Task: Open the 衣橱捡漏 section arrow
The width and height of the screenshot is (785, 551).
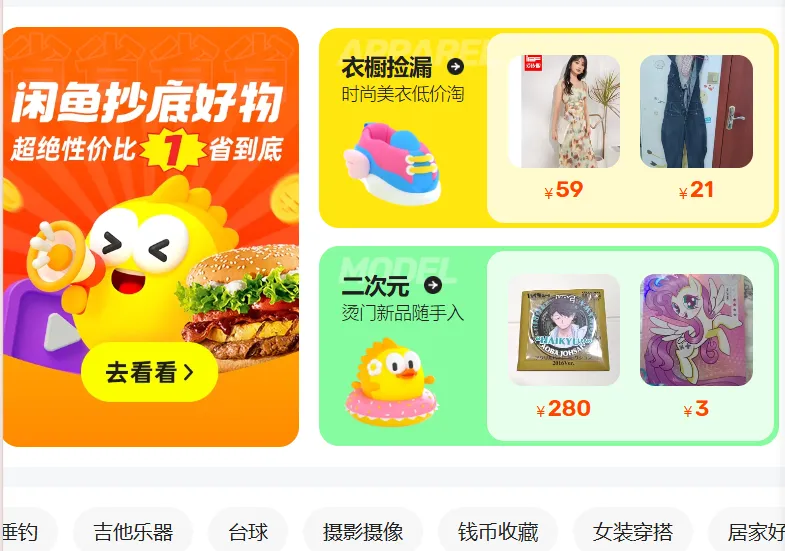Action: point(456,67)
